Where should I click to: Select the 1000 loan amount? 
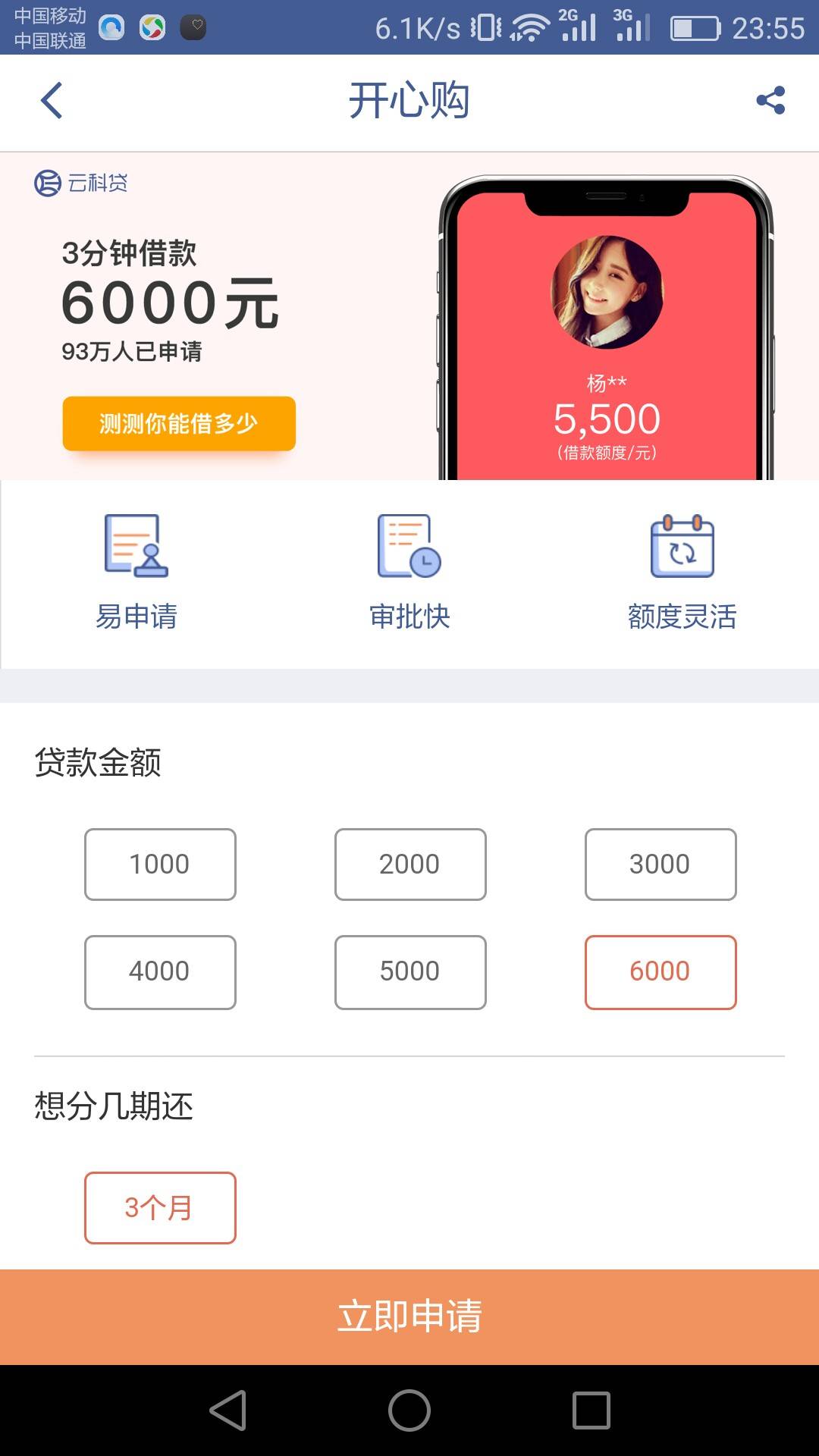point(160,864)
